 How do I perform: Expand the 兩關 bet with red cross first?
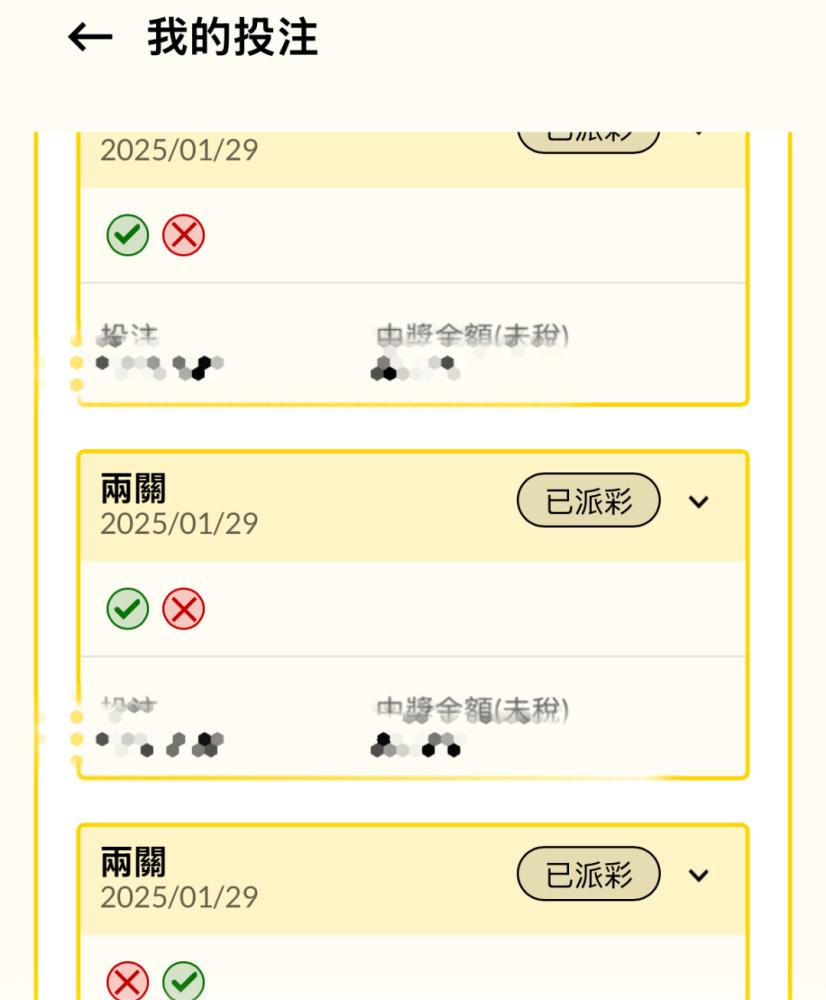coord(699,875)
